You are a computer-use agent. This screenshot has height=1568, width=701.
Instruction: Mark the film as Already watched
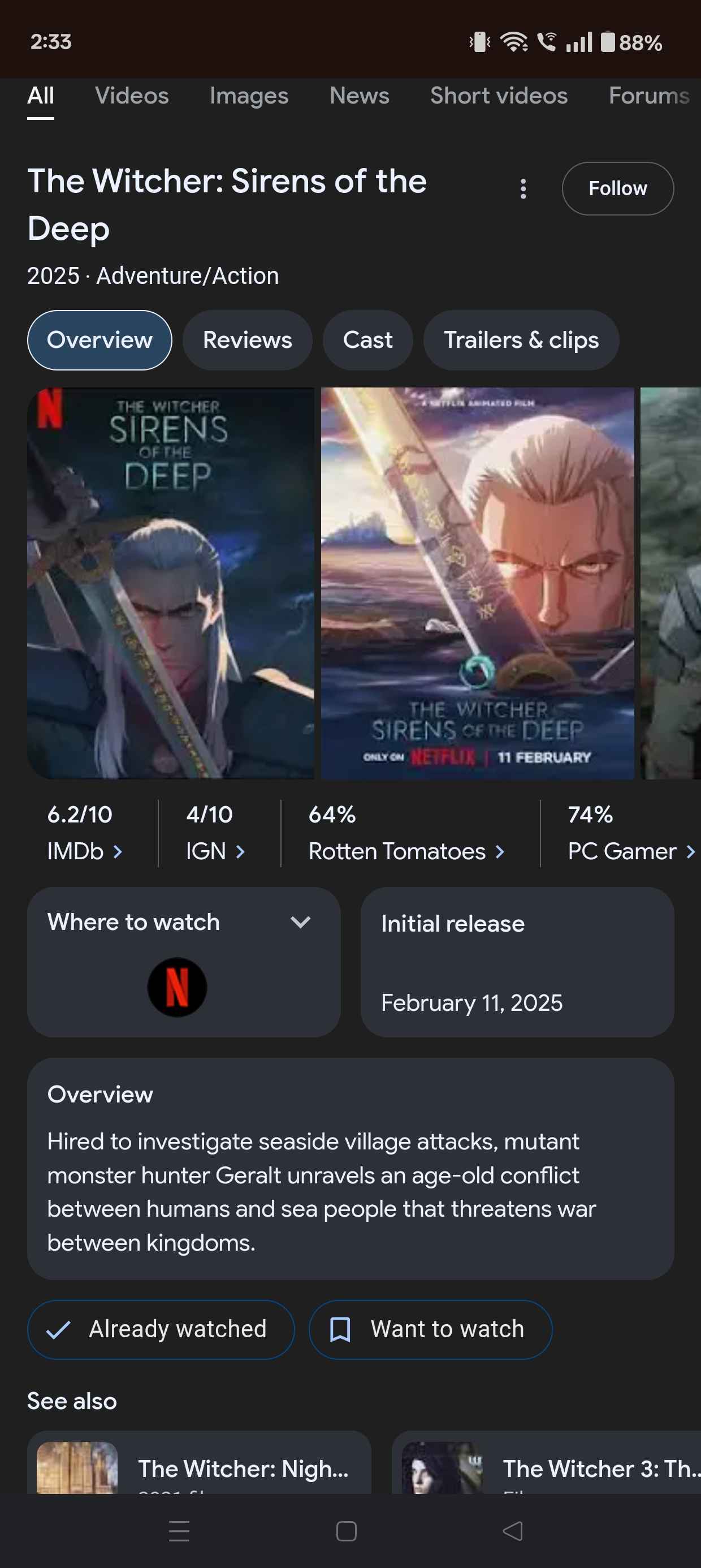[161, 1329]
